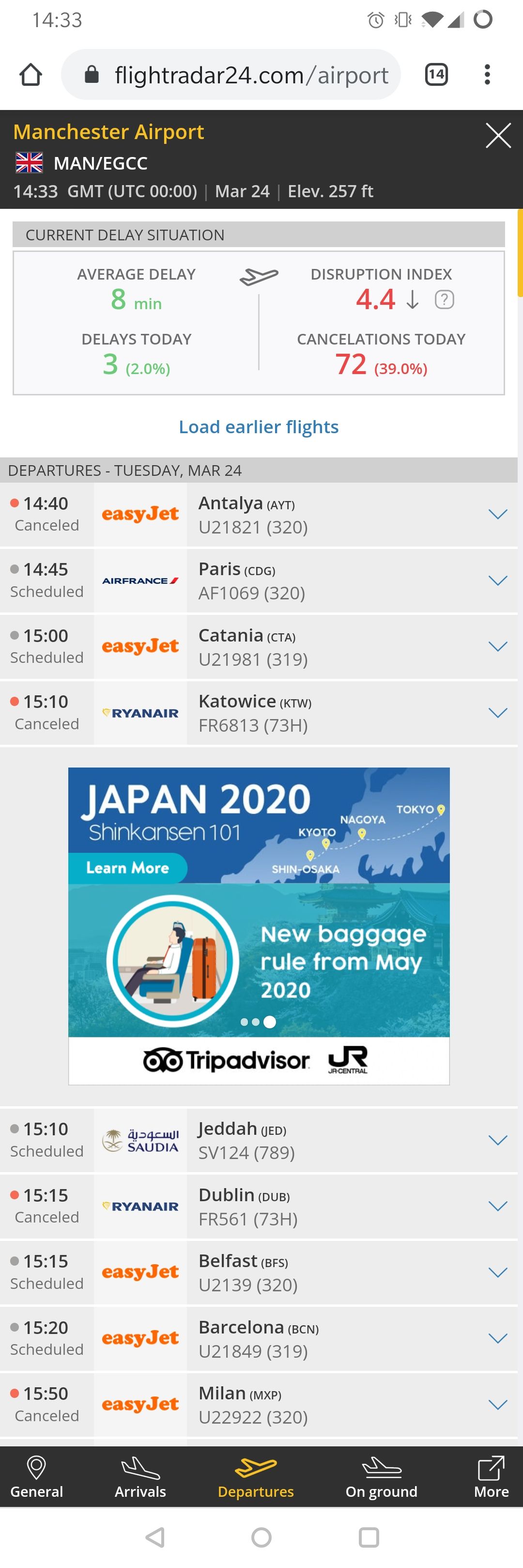Go back with the system back button
Screen dimensions: 523x1568
pos(155,1537)
